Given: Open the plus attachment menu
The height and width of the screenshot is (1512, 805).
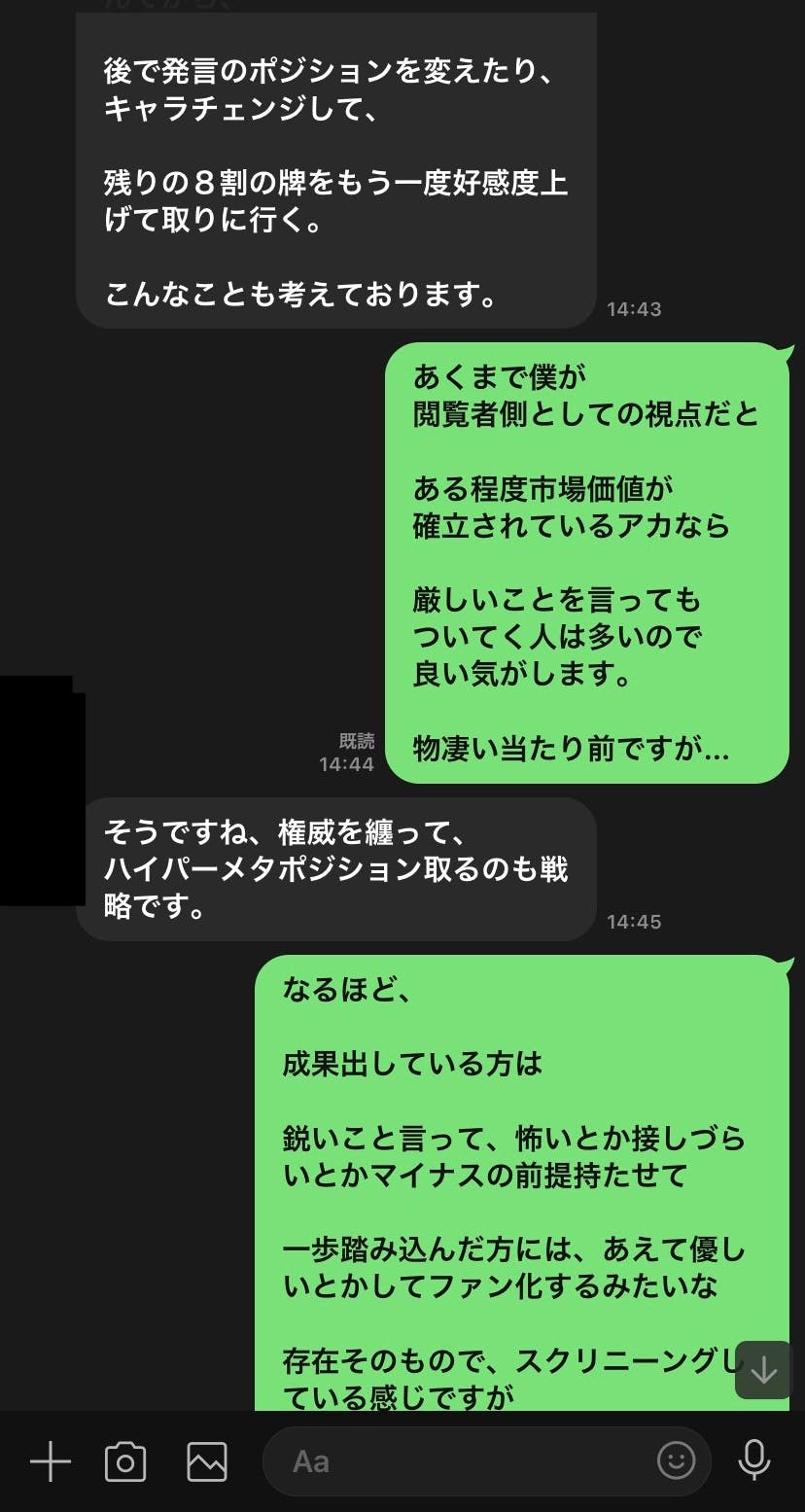Looking at the screenshot, I should tap(51, 1461).
